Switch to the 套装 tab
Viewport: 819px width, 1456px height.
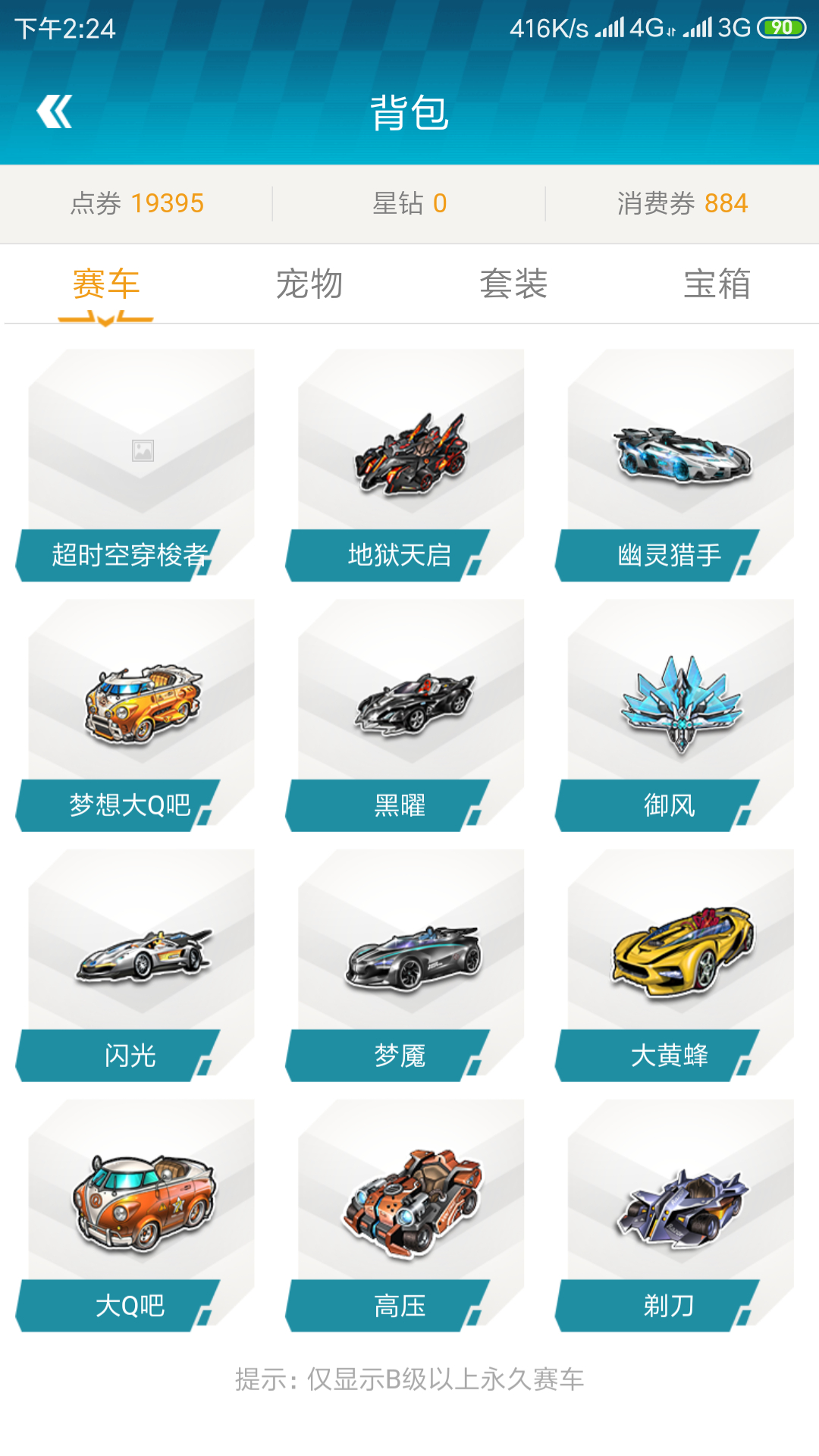pyautogui.click(x=513, y=284)
